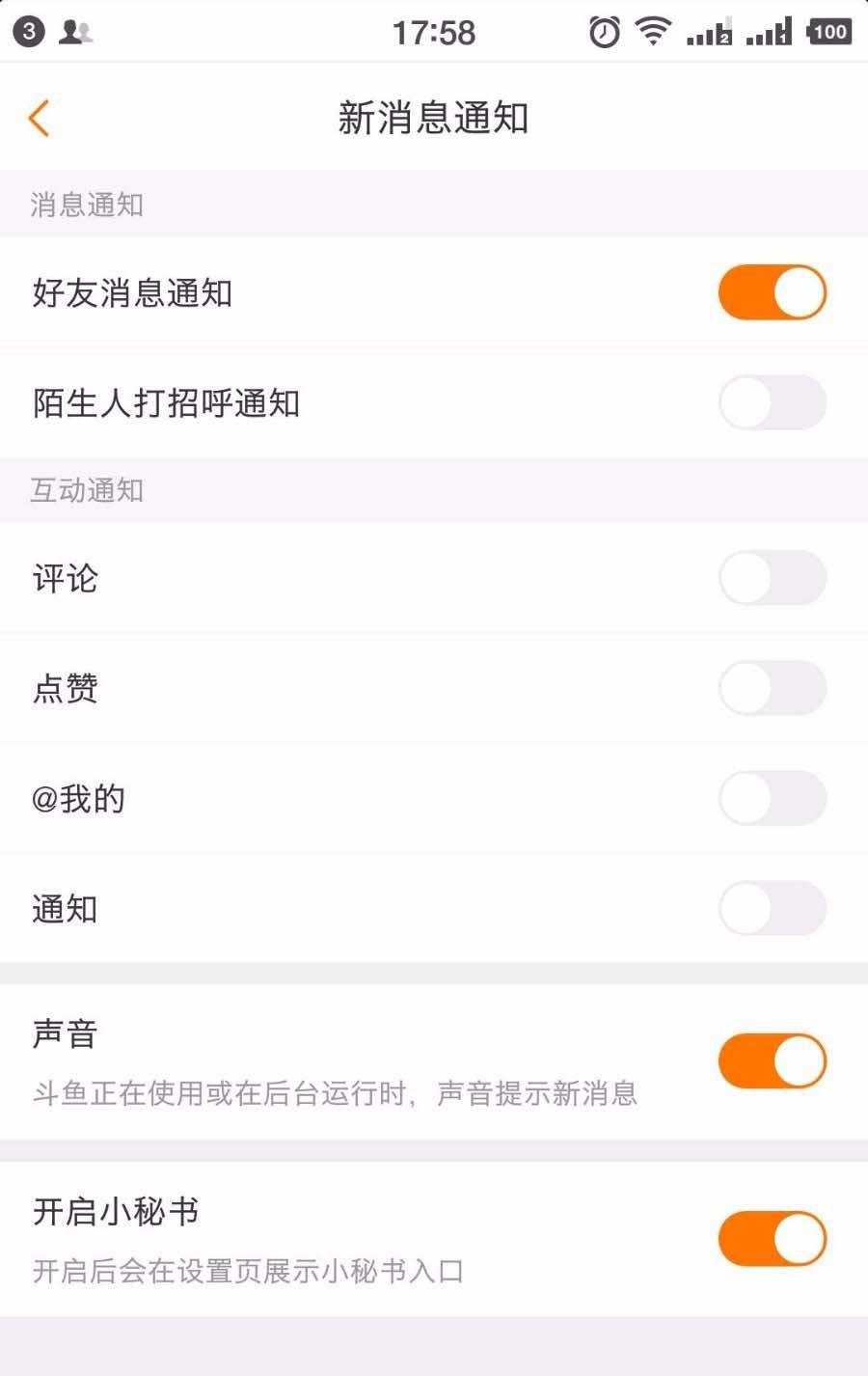Tap the 声音 settings row text
Screen dimensions: 868x1376
(x=64, y=1032)
